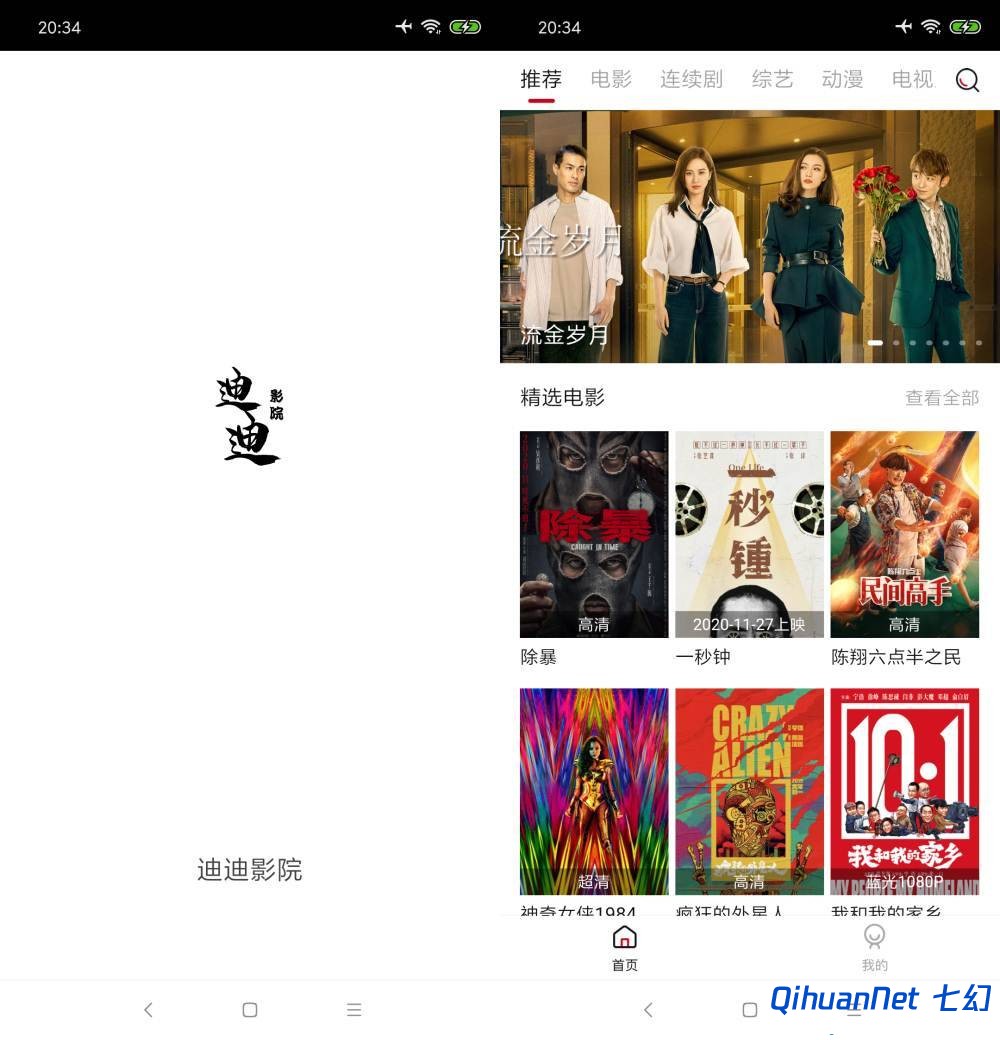The width and height of the screenshot is (1000, 1040).
Task: Open the 陈翔六点半之民间高手 poster
Action: point(904,534)
